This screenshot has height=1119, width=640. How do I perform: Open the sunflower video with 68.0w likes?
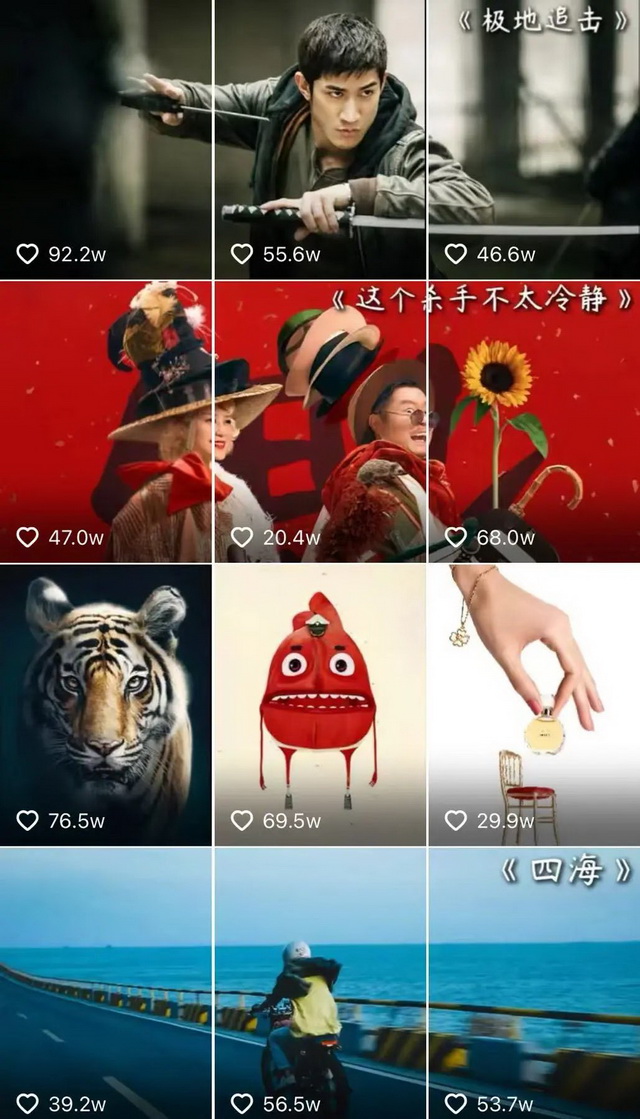tap(533, 420)
